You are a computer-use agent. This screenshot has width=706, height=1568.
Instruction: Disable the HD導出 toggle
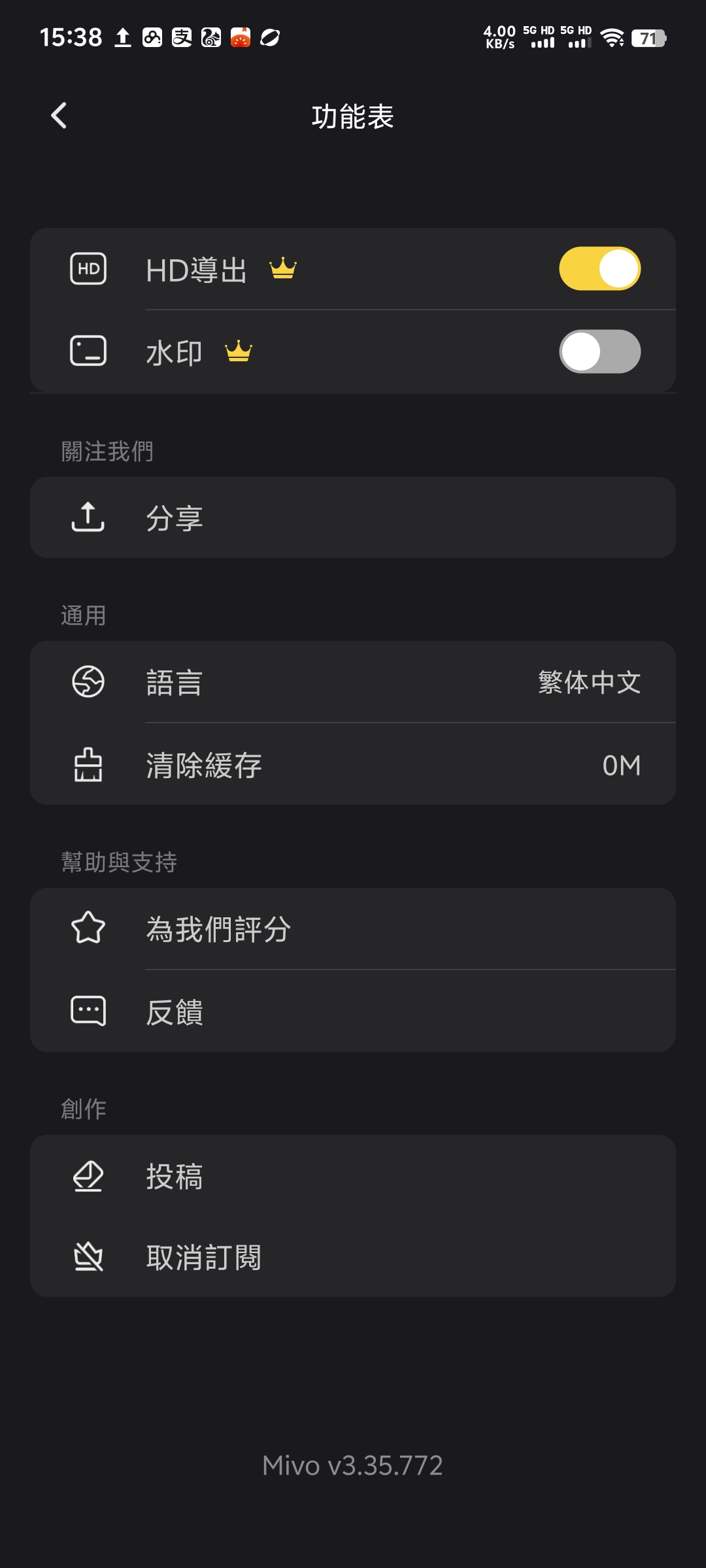tap(599, 268)
